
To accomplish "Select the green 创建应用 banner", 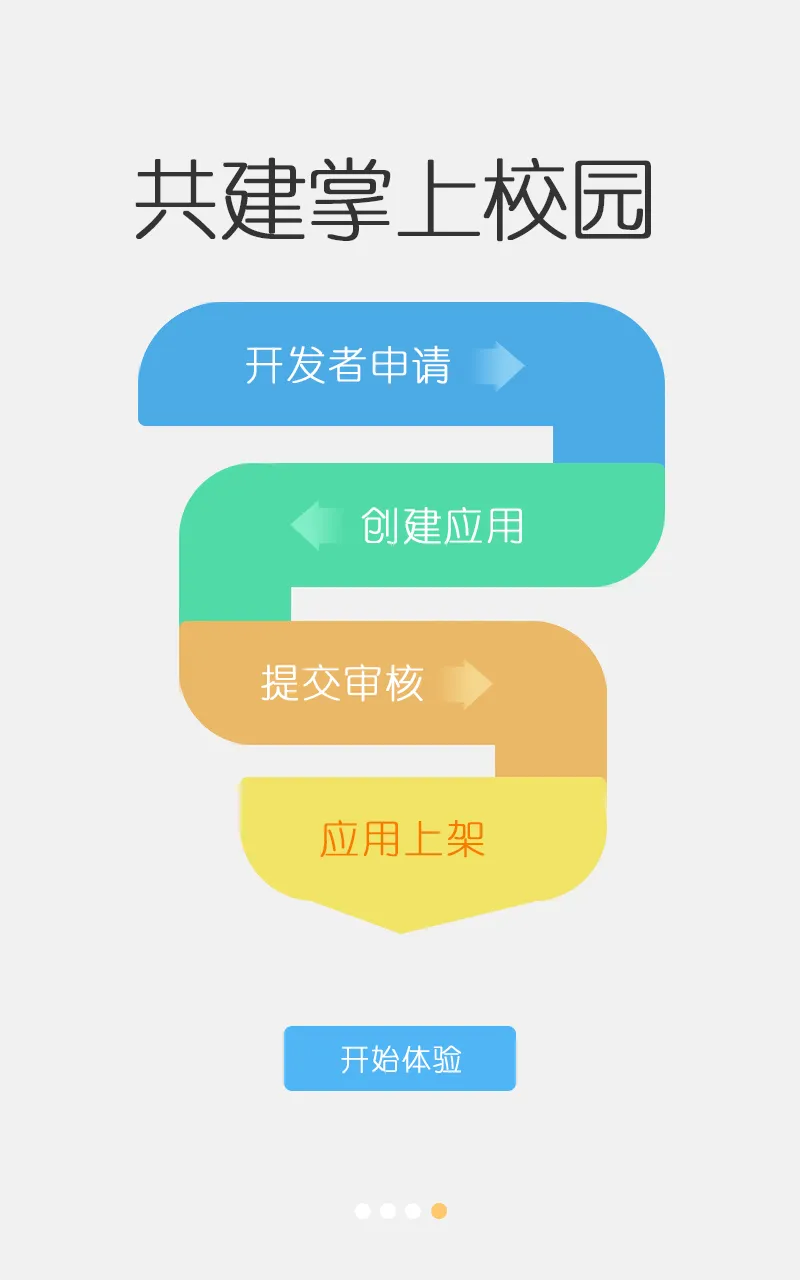I will [420, 524].
